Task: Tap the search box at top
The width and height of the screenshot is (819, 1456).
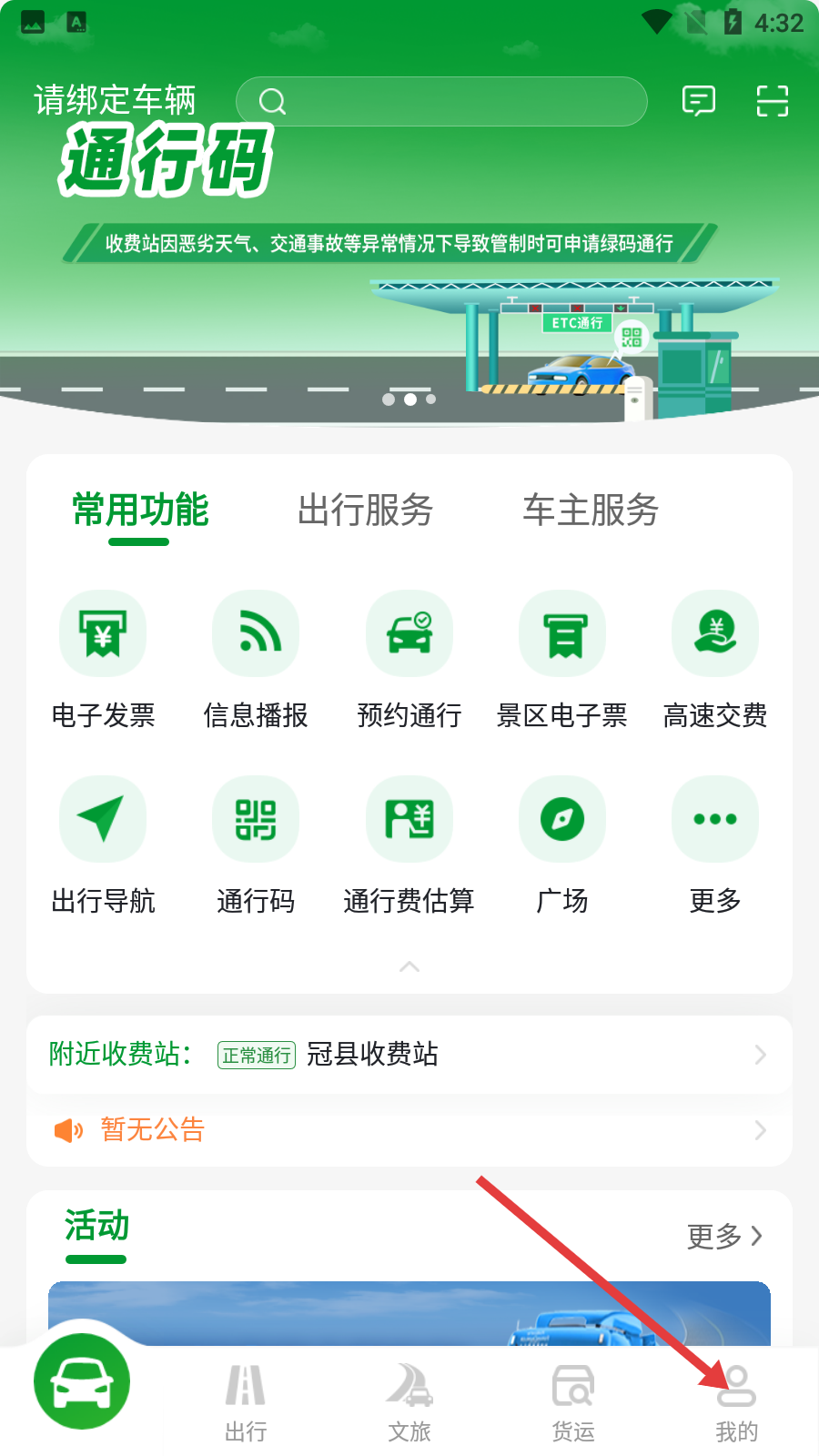Action: (441, 101)
